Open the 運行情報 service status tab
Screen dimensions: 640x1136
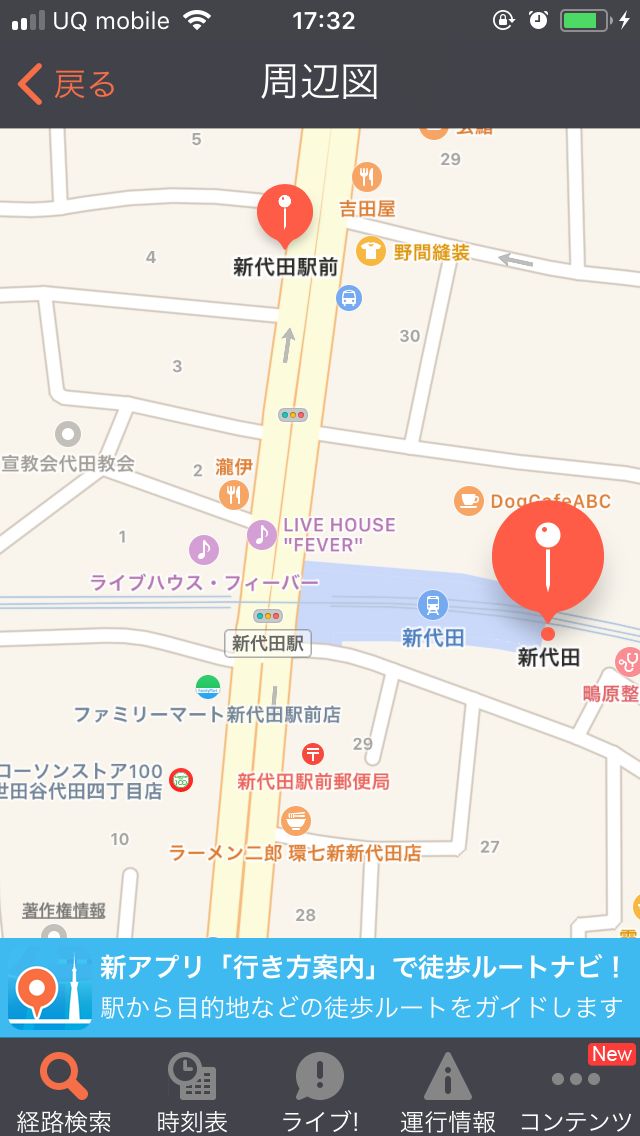pos(448,1091)
